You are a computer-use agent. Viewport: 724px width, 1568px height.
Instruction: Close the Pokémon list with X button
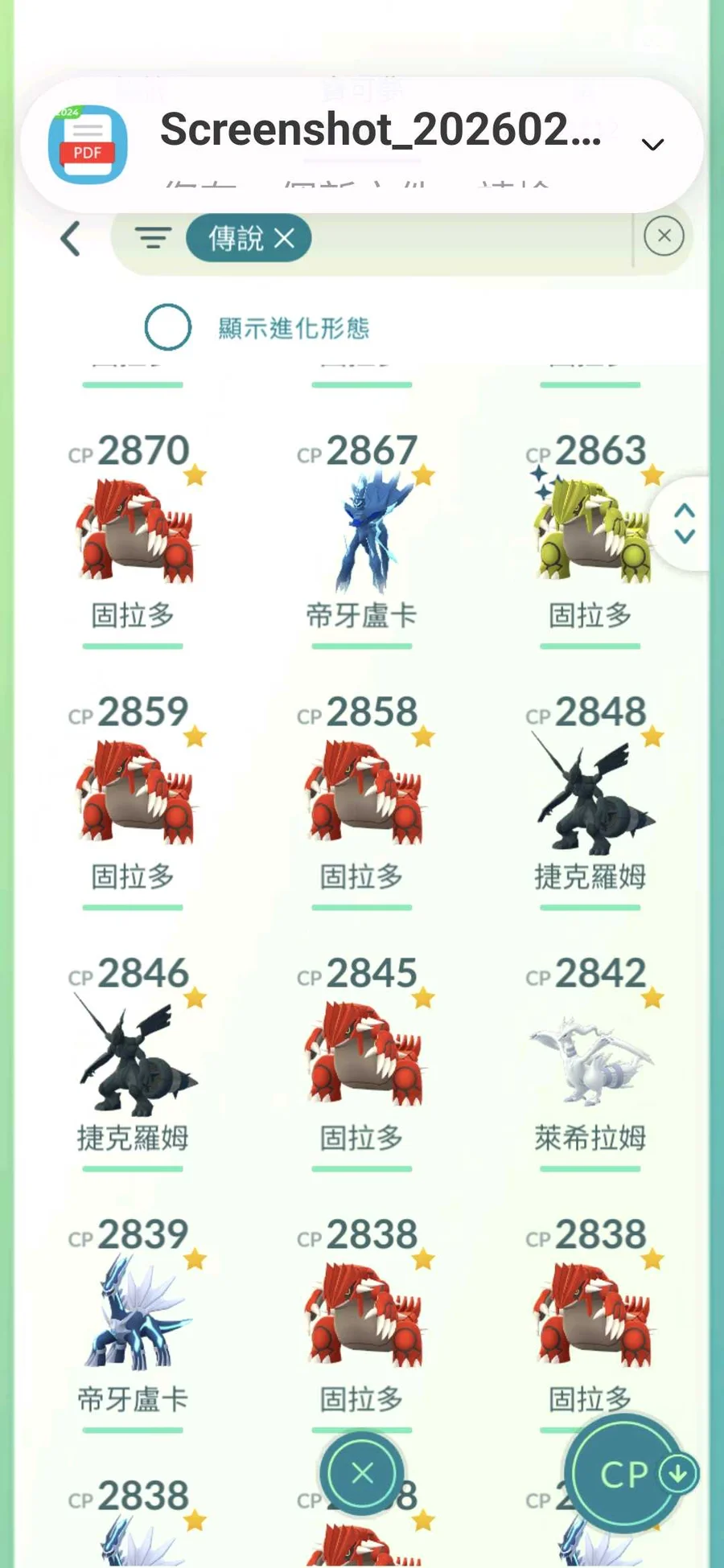362,1473
